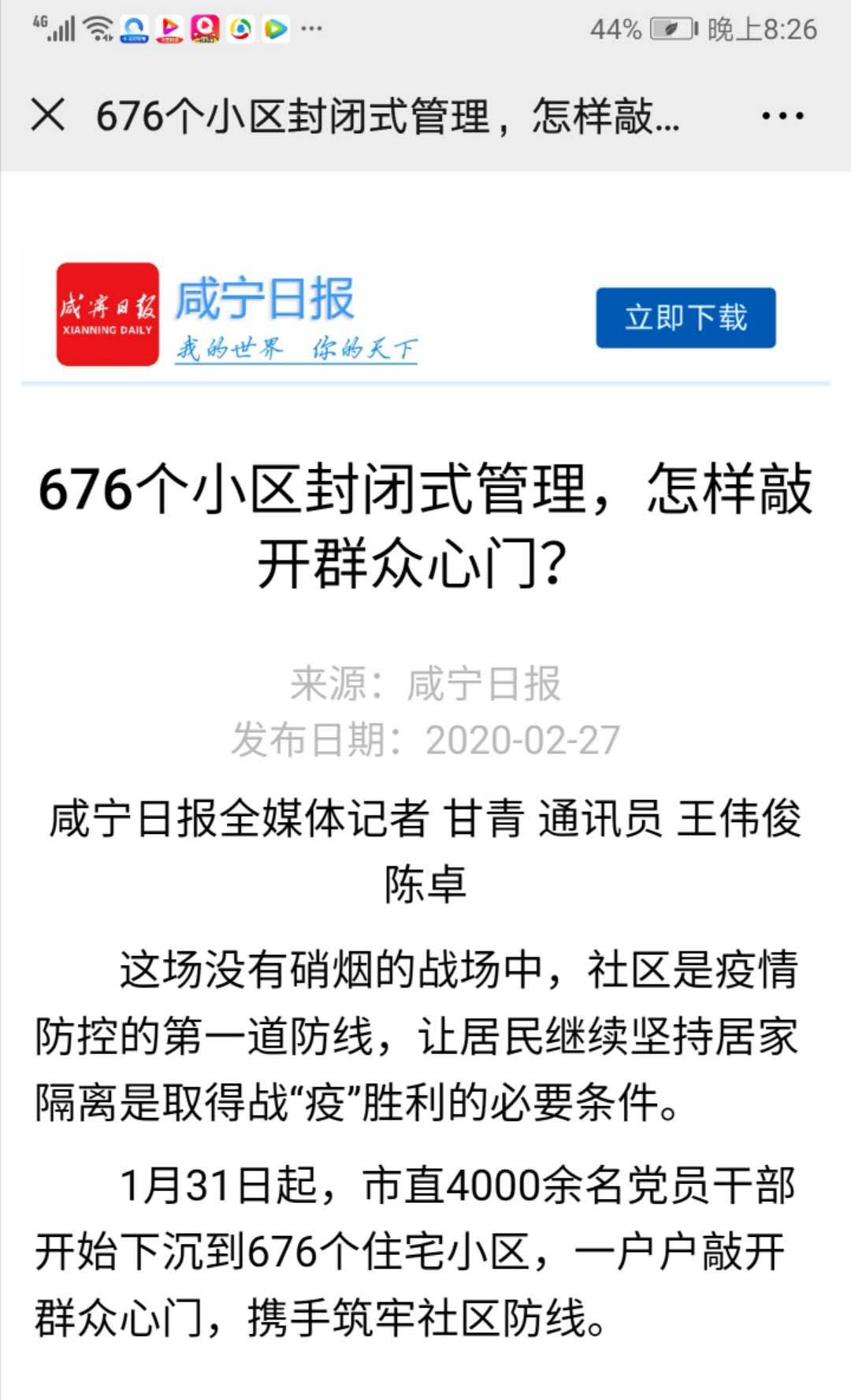The height and width of the screenshot is (1400, 851).
Task: Open the three-dot overflow menu
Action: [782, 116]
